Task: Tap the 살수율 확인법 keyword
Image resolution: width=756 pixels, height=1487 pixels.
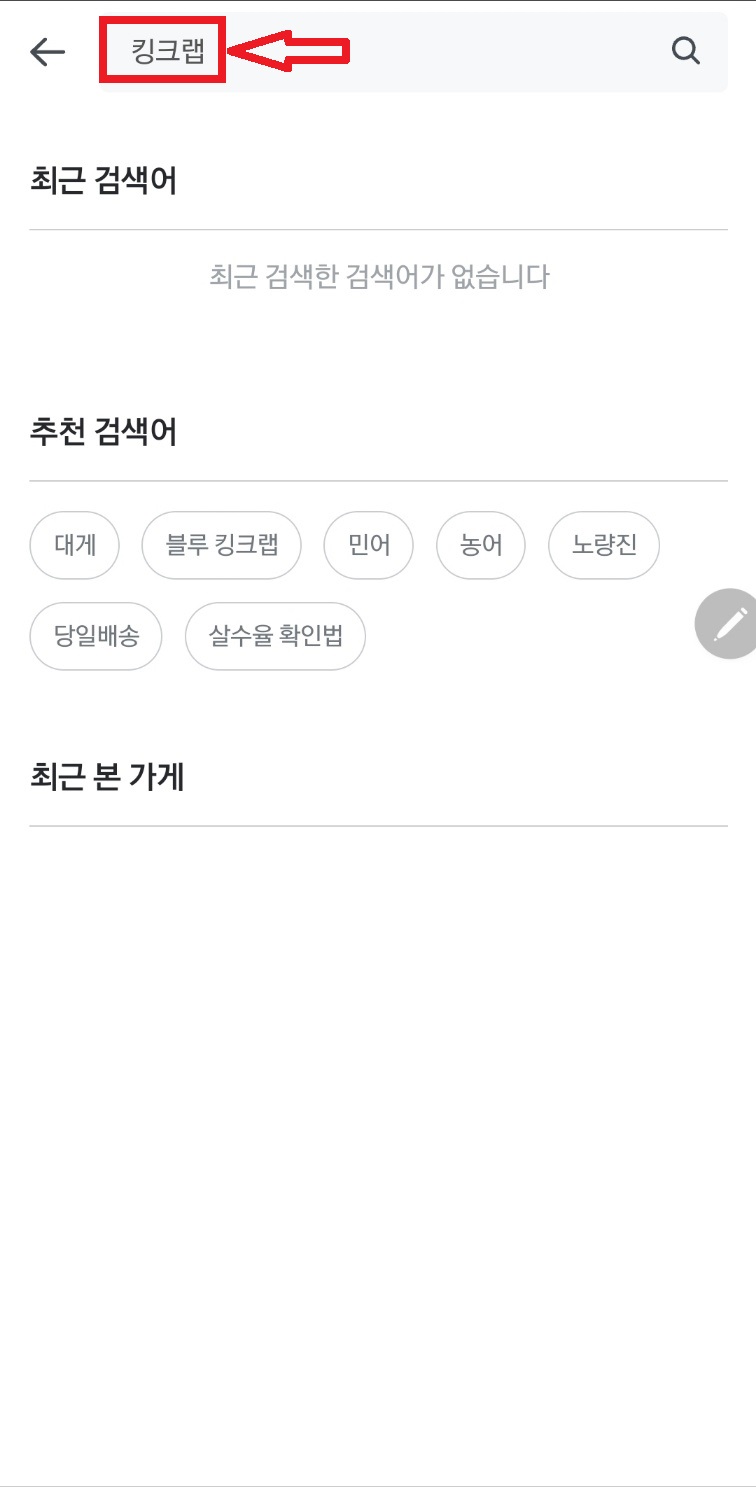Action: (x=275, y=636)
